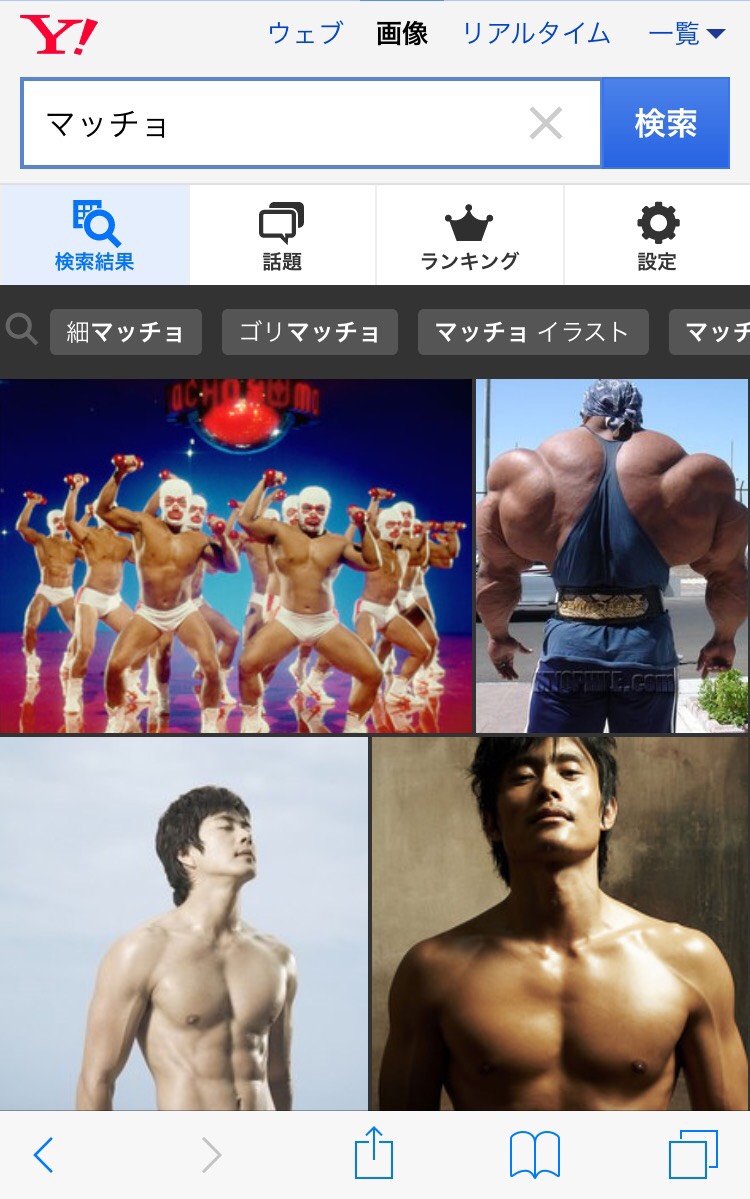Open 設定 gear settings
750x1199 pixels.
click(x=657, y=236)
